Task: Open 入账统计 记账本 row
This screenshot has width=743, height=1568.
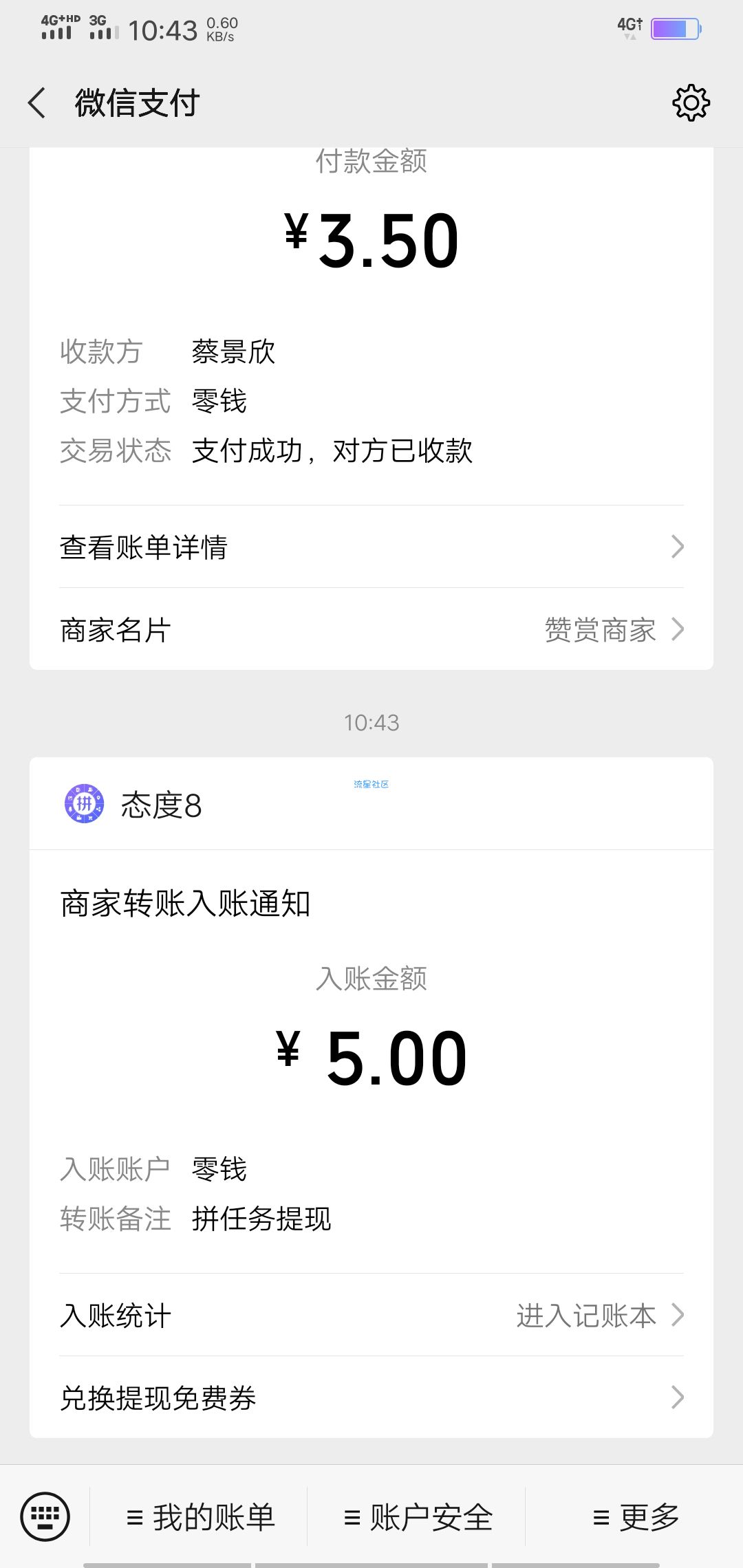Action: click(x=371, y=1315)
